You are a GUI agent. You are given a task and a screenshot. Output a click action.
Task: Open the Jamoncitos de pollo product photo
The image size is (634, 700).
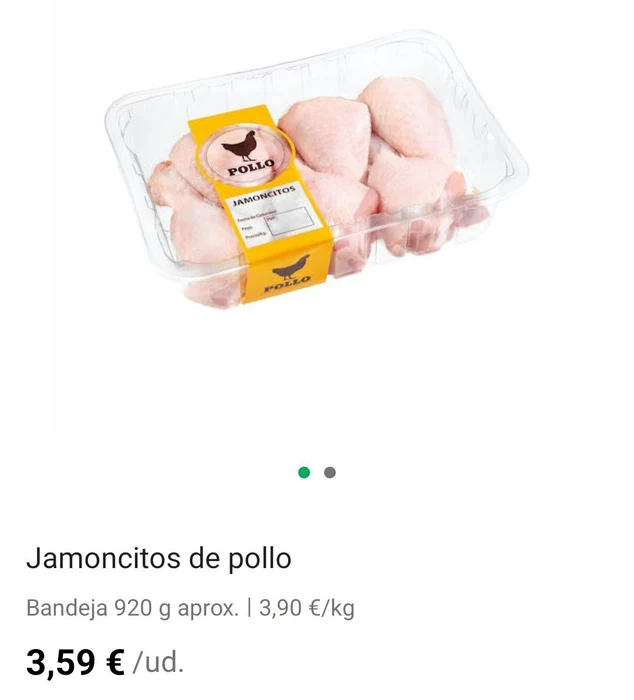tap(316, 180)
